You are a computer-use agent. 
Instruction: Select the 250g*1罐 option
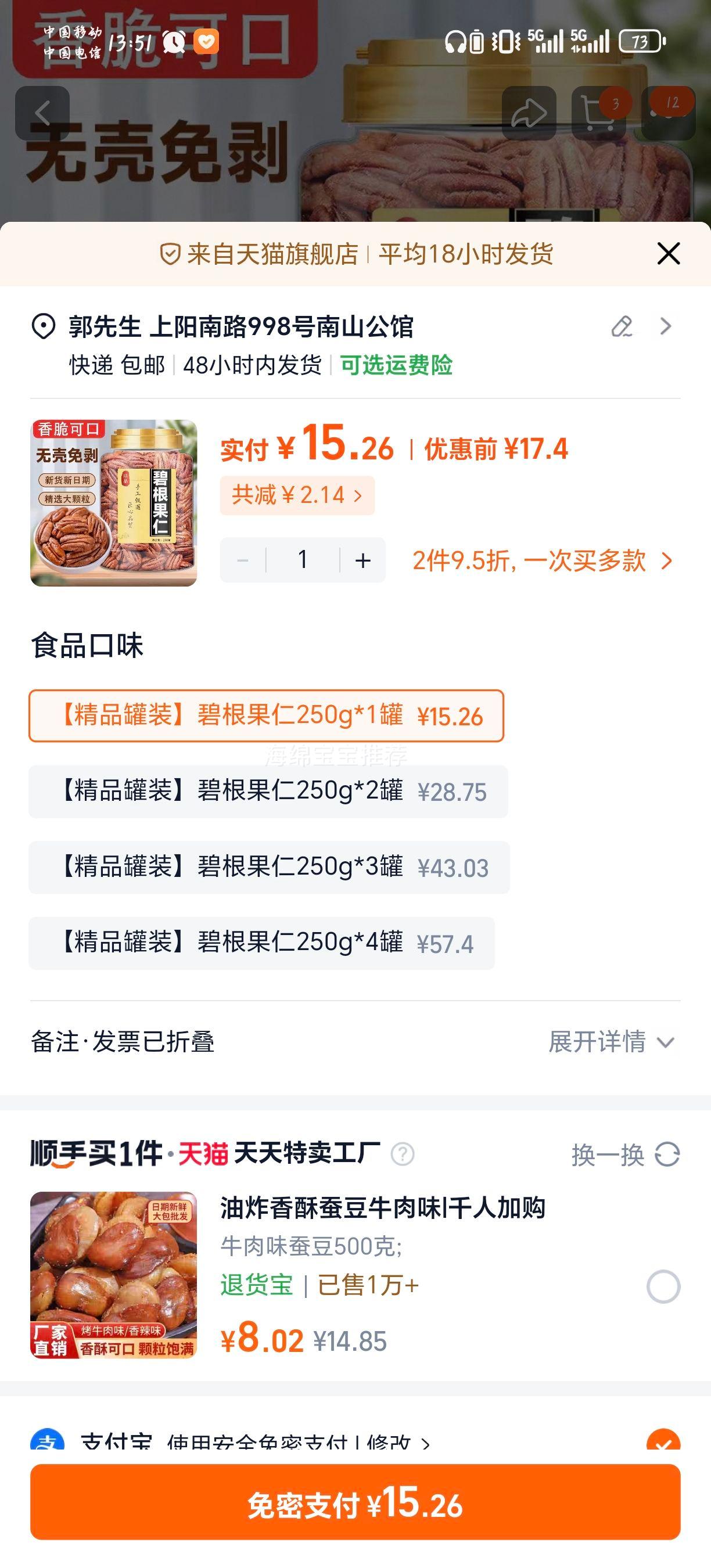click(x=266, y=716)
